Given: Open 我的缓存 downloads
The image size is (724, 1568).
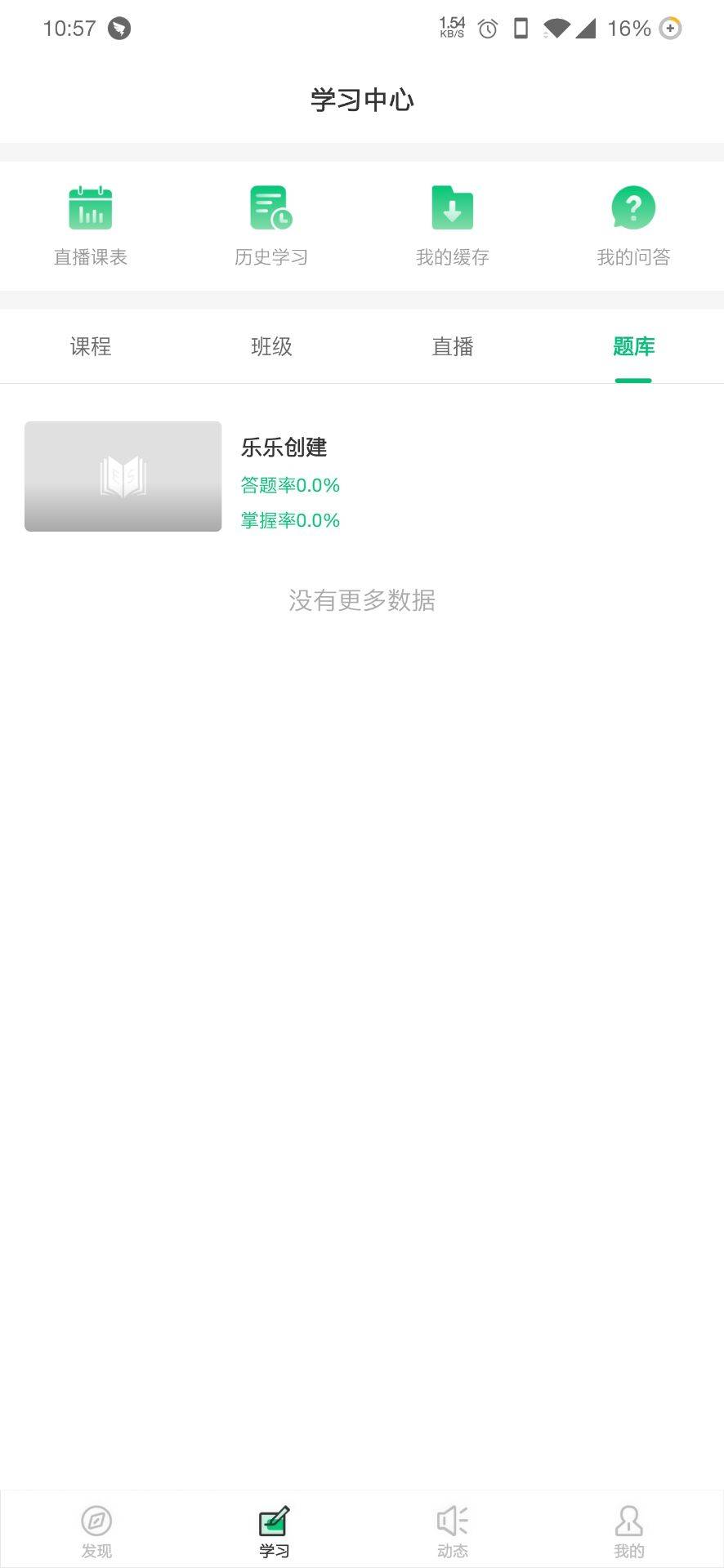Looking at the screenshot, I should click(x=452, y=225).
